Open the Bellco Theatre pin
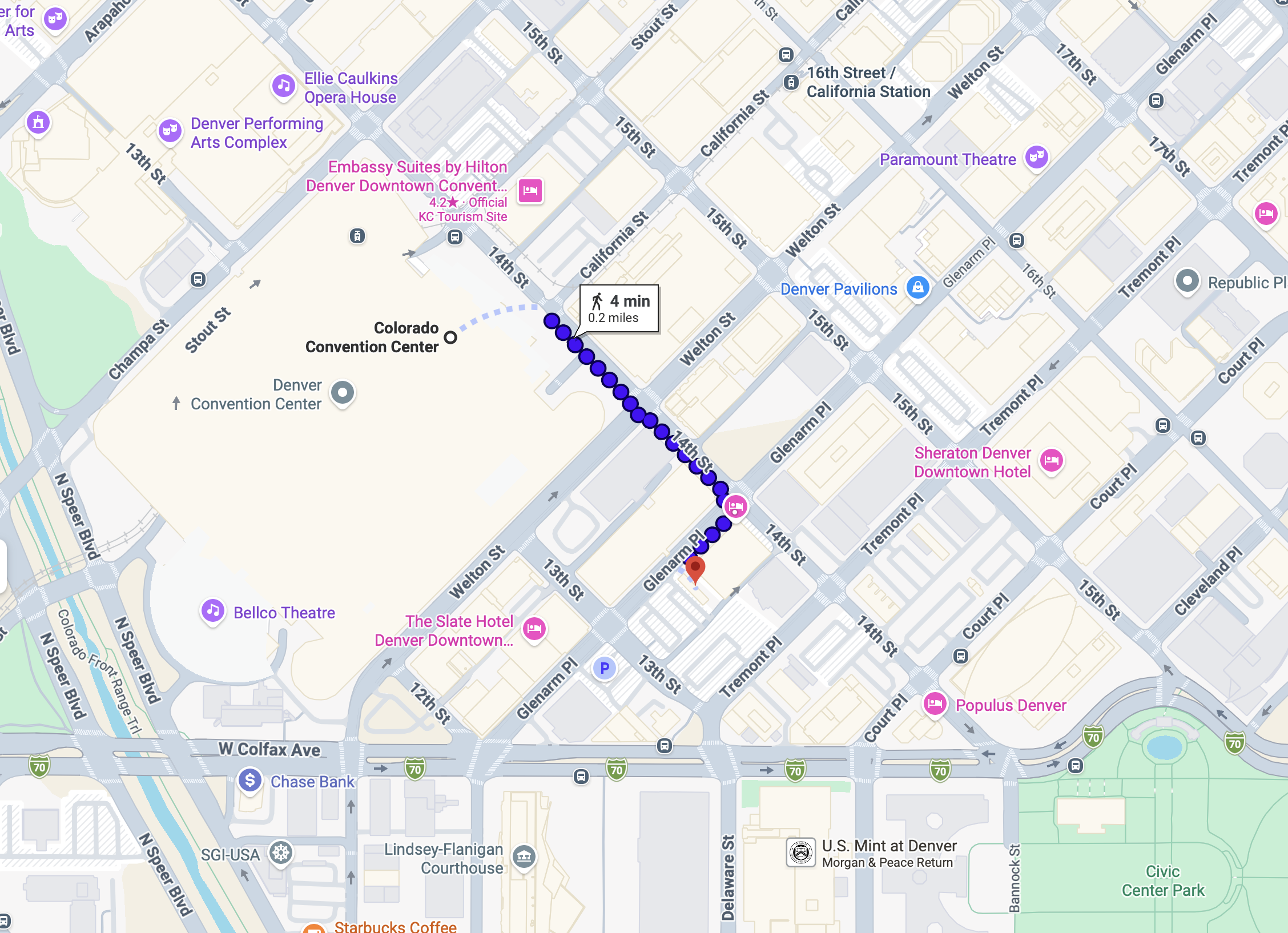 coord(213,611)
